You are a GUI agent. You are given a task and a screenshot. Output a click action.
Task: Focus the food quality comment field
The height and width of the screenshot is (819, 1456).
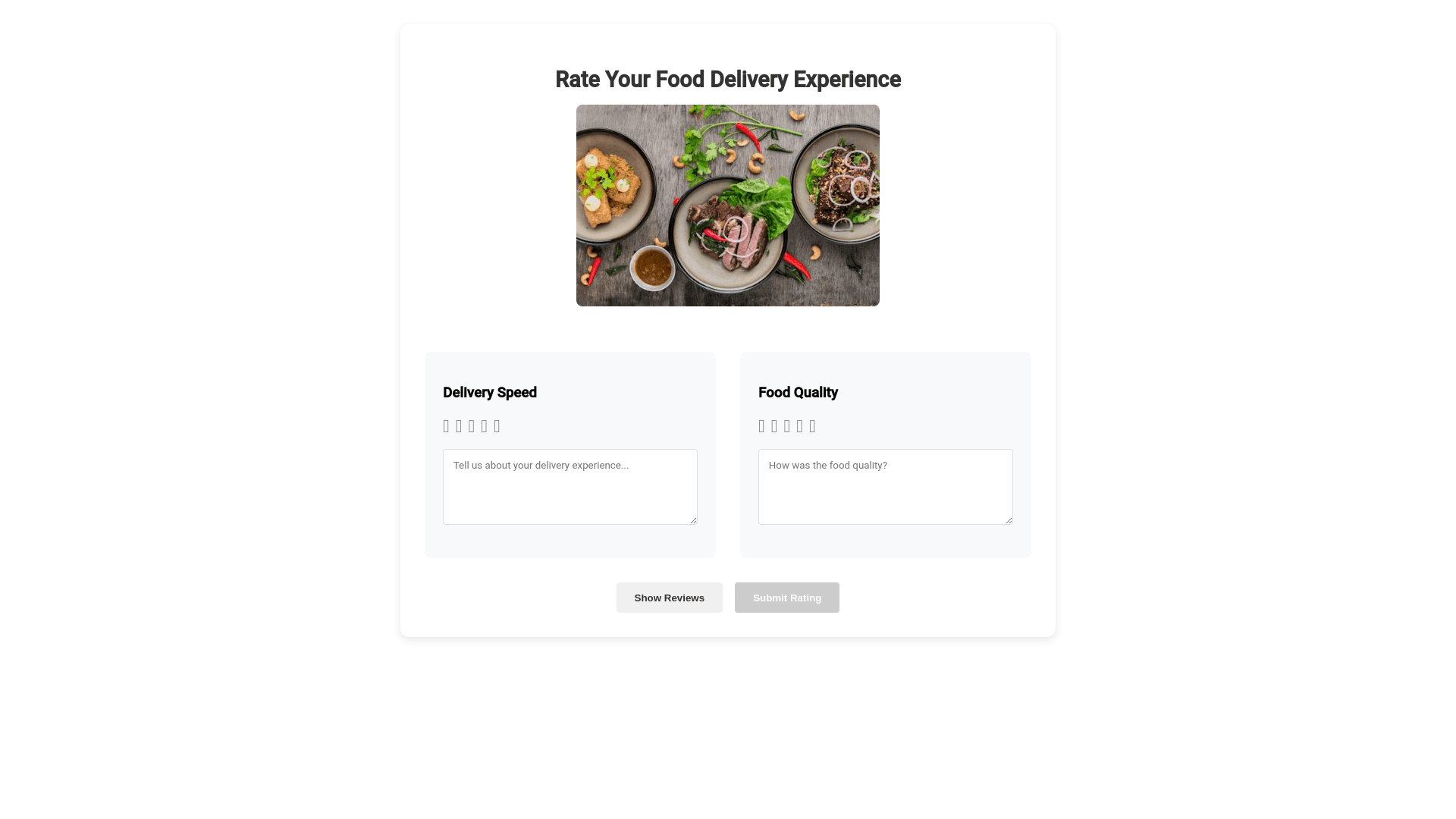point(885,487)
